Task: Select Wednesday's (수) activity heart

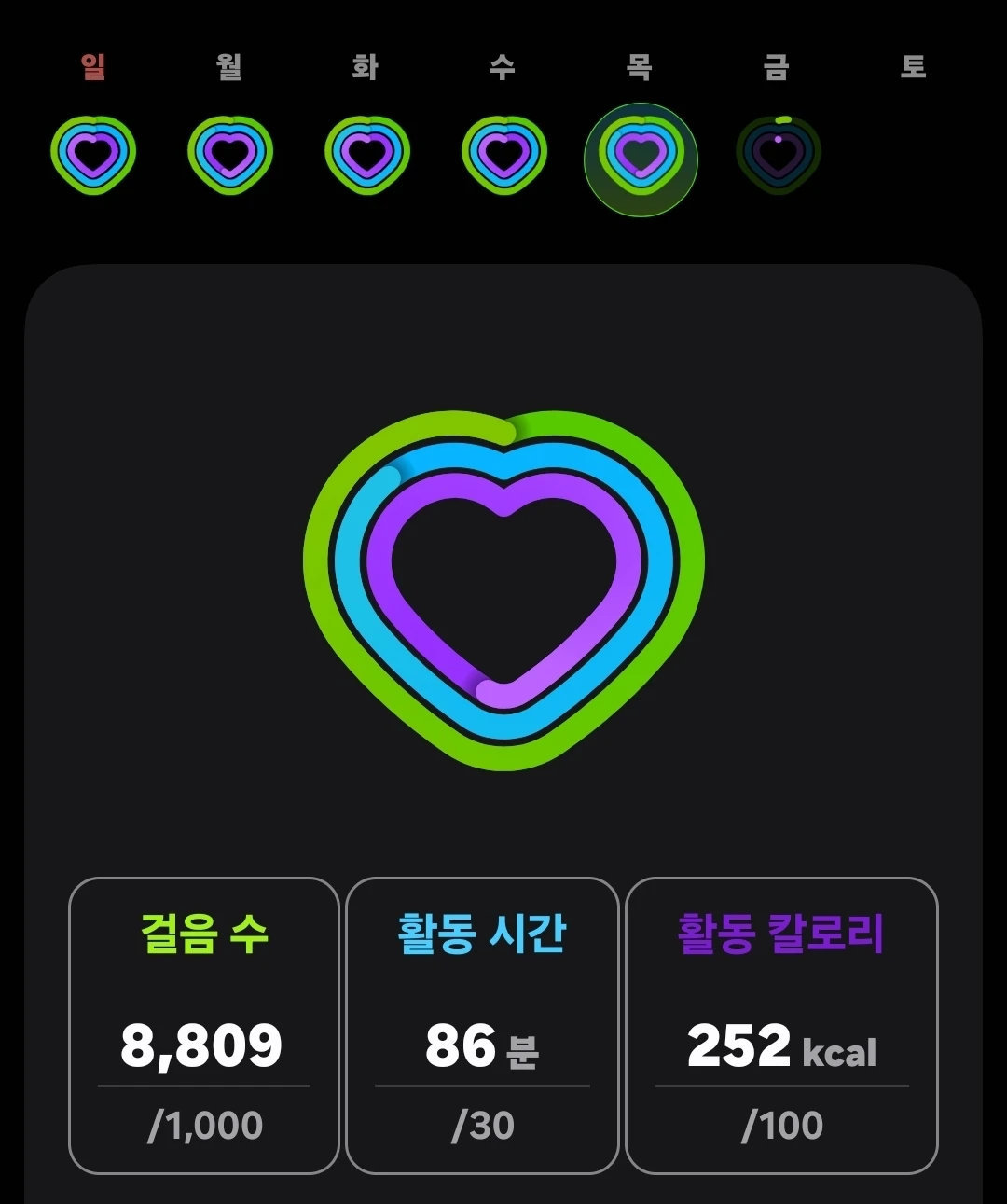Action: click(504, 155)
